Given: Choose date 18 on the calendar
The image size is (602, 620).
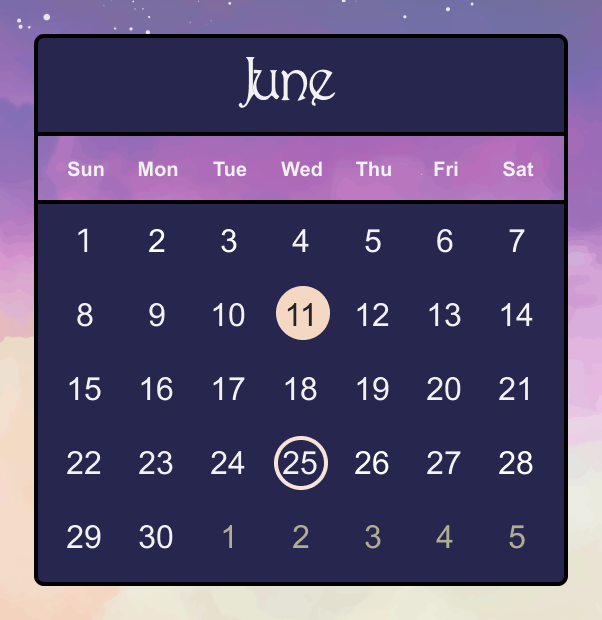Looking at the screenshot, I should tap(301, 389).
